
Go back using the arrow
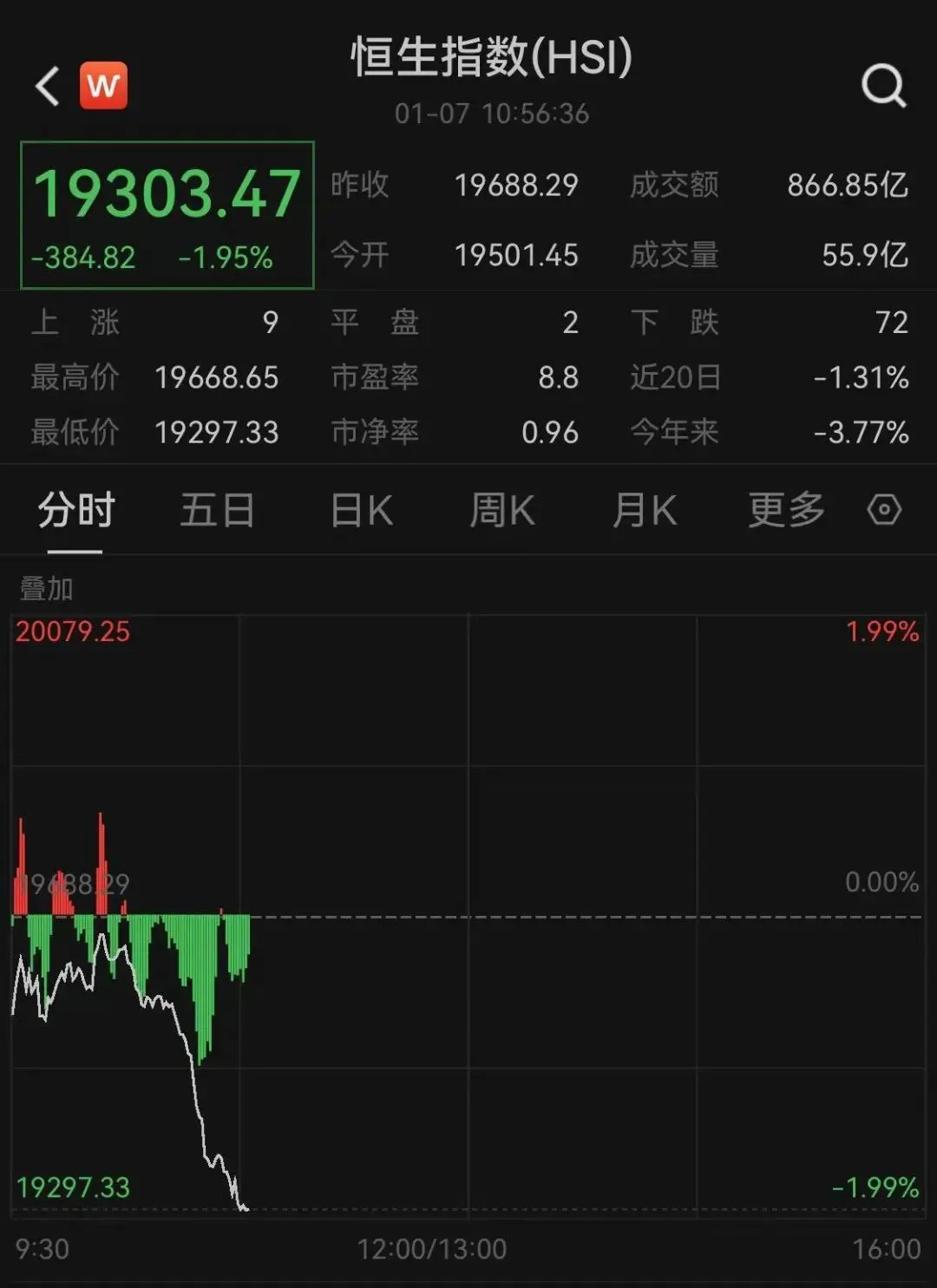pyautogui.click(x=48, y=86)
